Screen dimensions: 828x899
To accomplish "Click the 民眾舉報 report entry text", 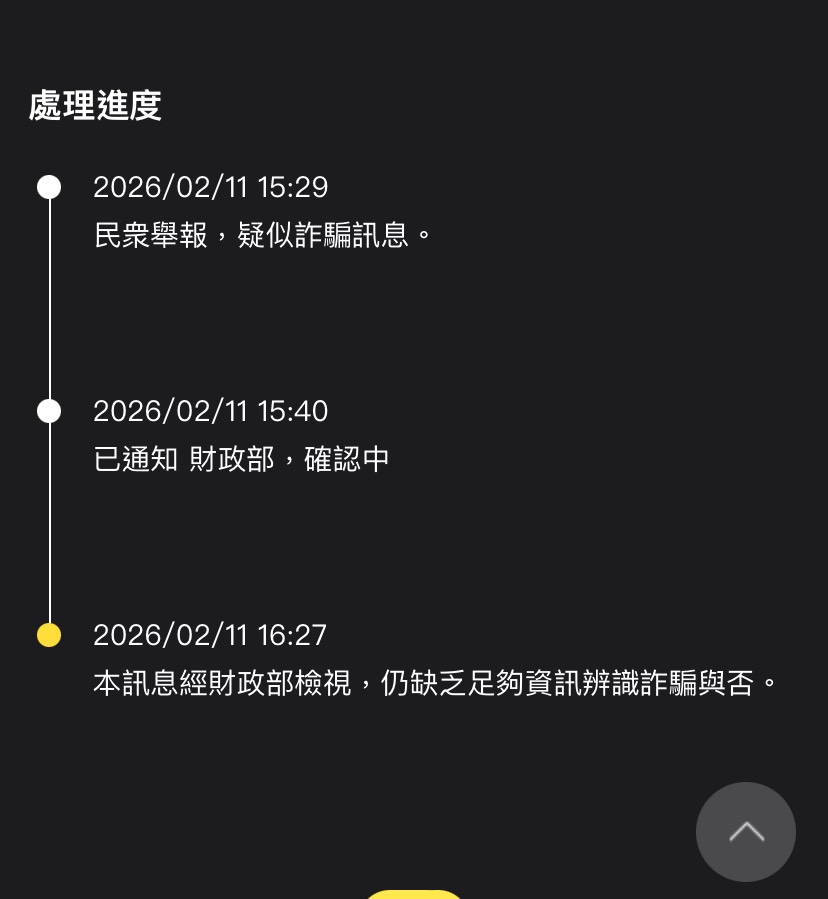I will coord(262,233).
